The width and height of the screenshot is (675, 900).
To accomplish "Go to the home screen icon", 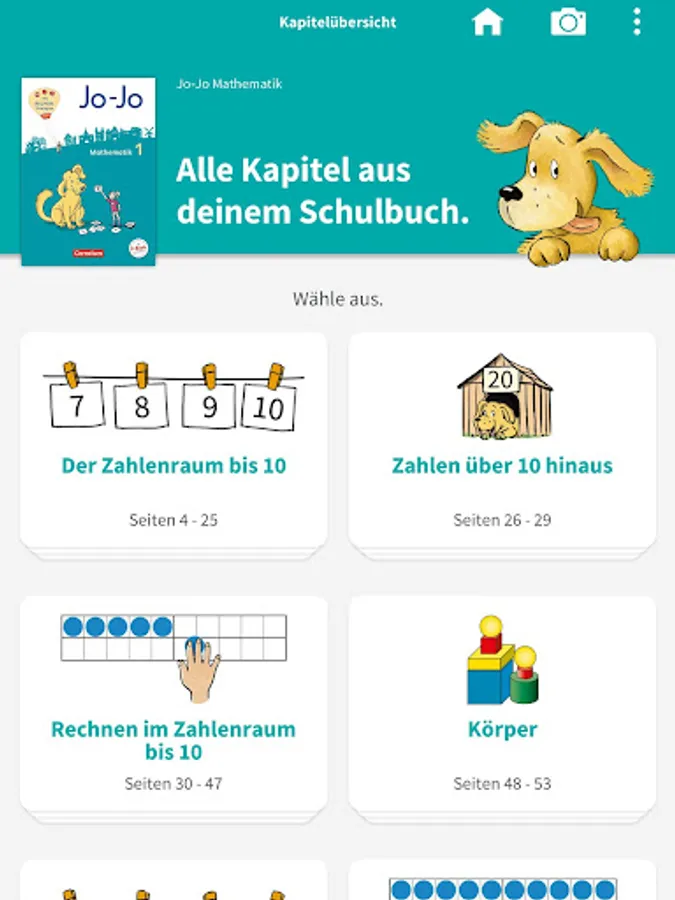I will [487, 22].
